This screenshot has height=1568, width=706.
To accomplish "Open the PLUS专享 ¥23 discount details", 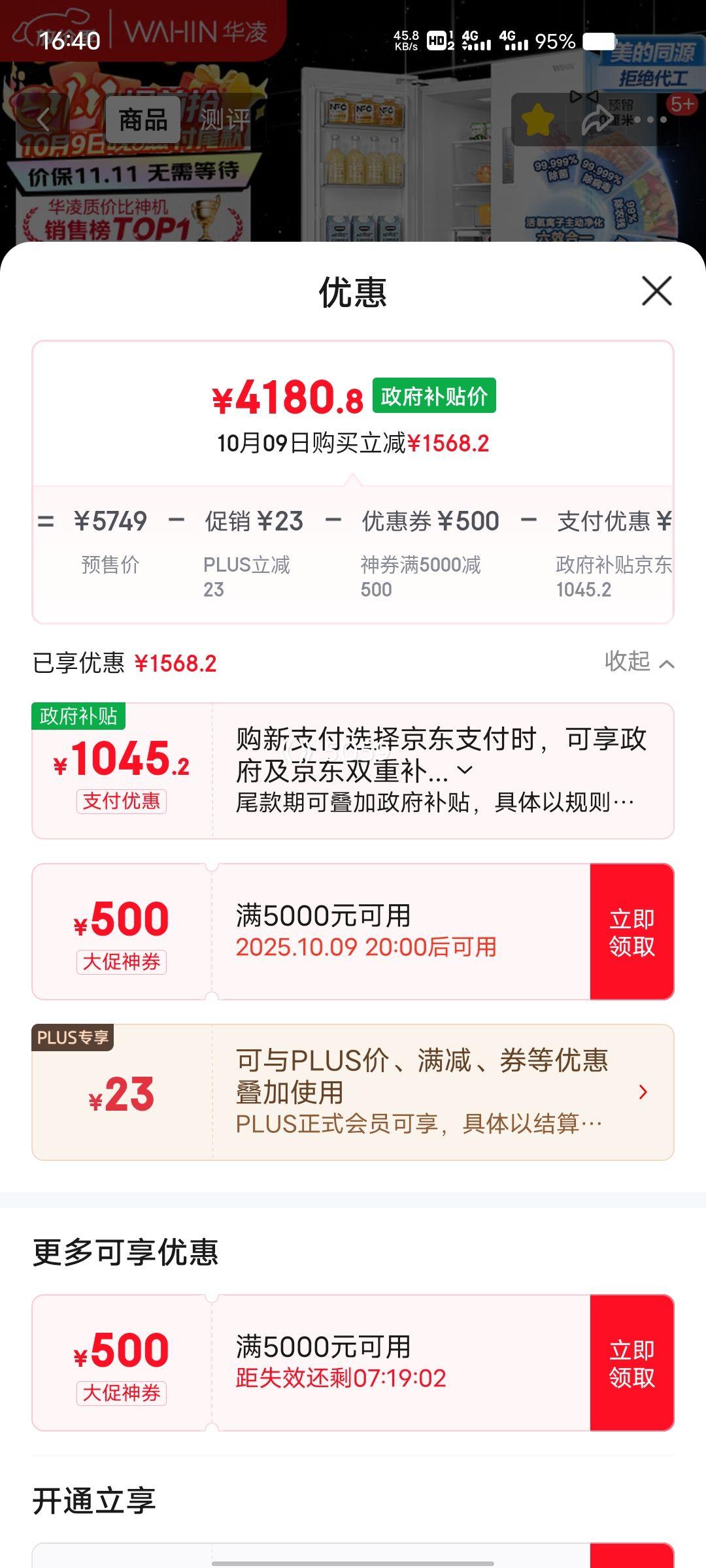I will 642,1092.
